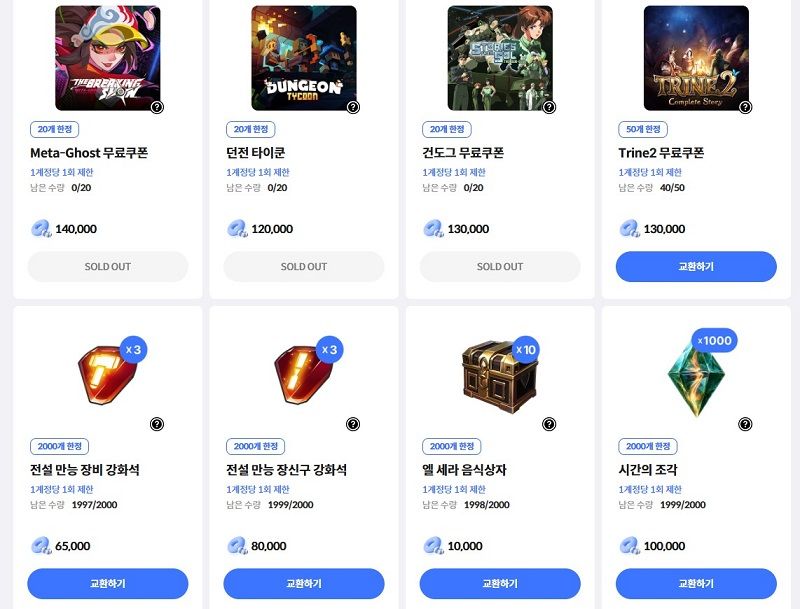Open help icon for 전설 만능 장비 강화석

[157, 424]
